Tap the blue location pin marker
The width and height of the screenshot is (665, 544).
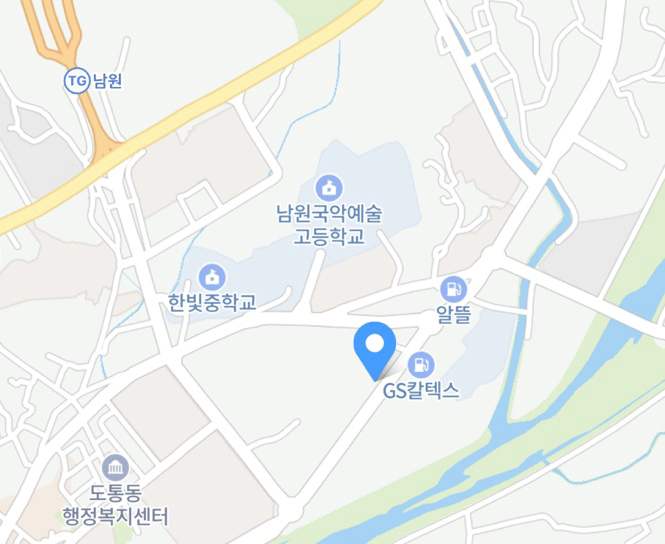[375, 348]
